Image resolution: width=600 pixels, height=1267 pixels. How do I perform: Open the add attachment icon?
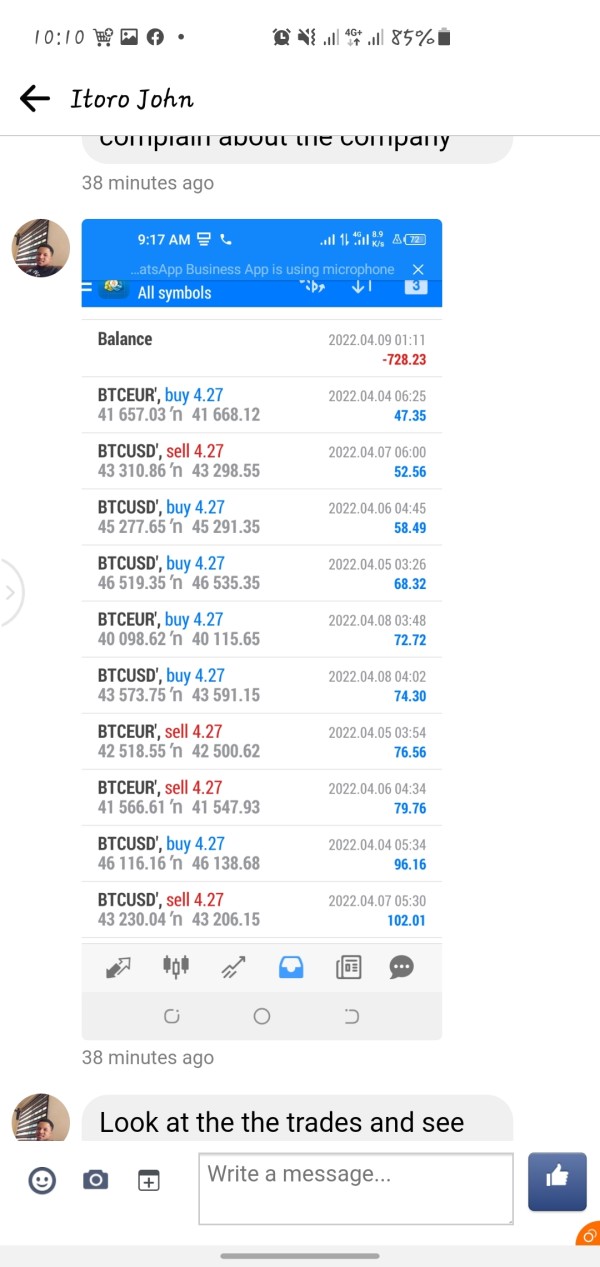pos(148,1181)
